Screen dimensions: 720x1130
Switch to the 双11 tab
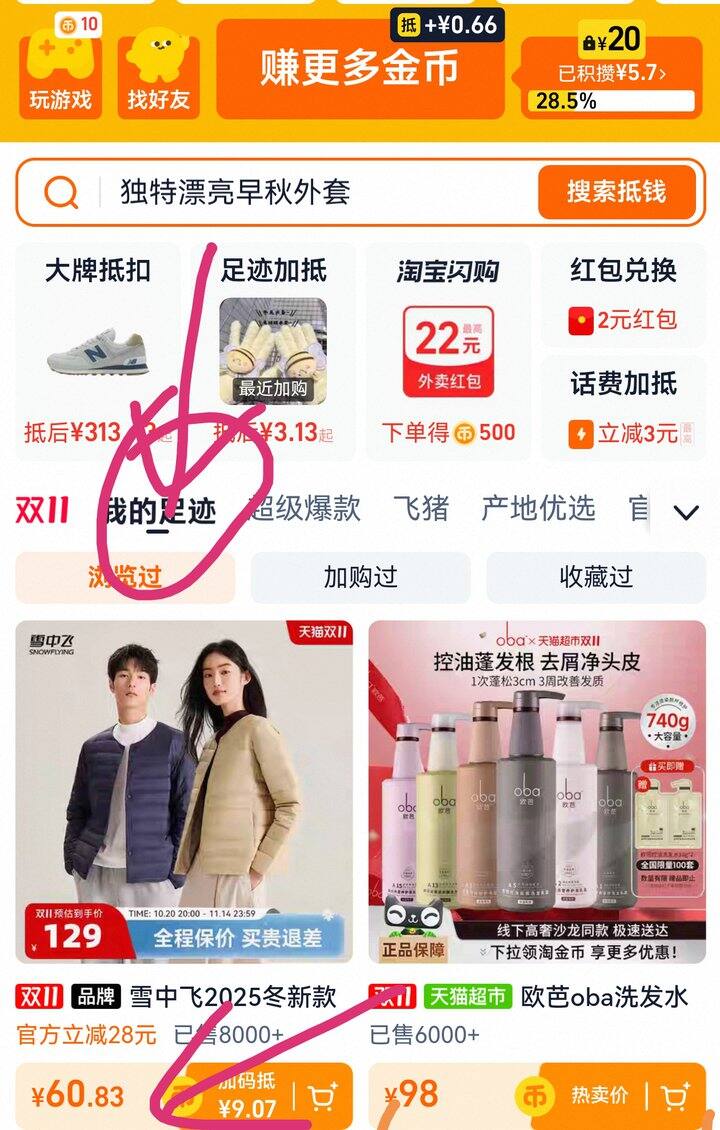pos(43,510)
